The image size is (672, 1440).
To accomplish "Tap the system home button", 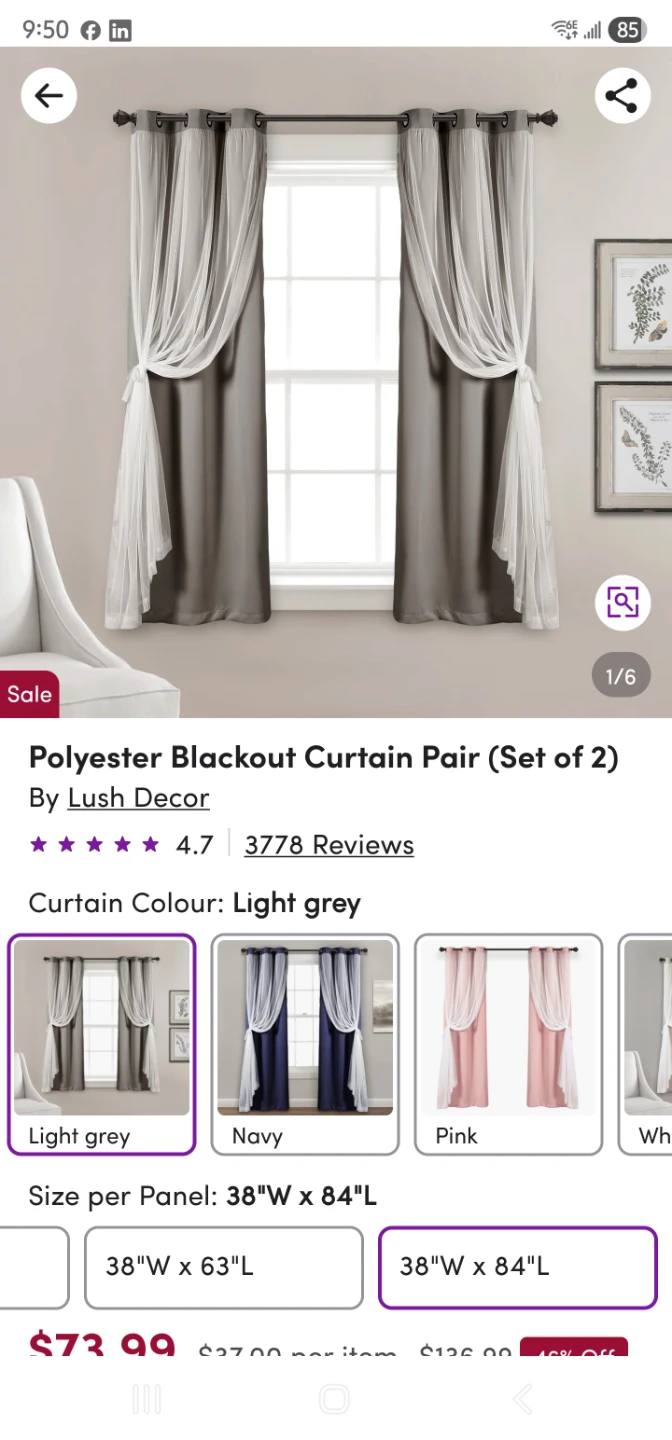I will (335, 1399).
